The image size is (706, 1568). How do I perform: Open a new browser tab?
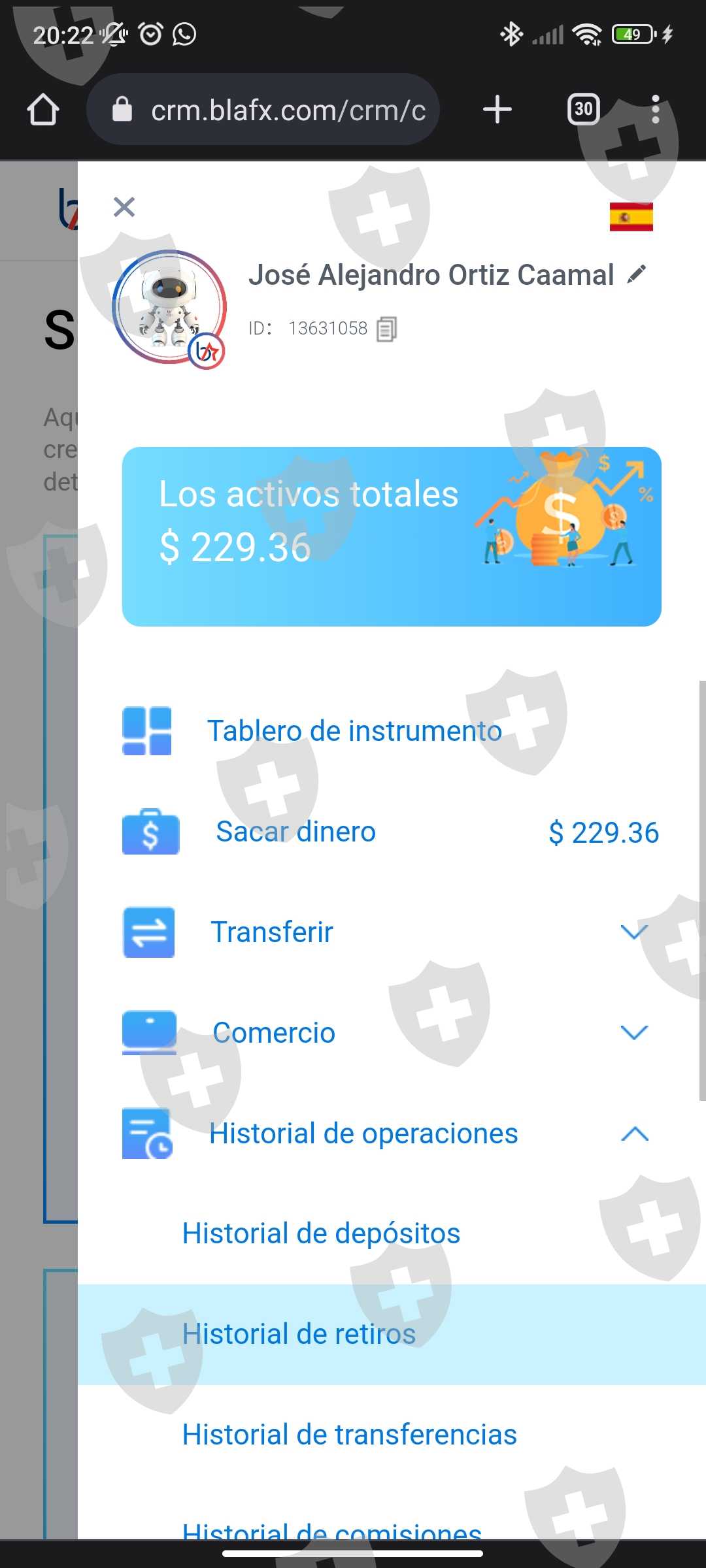pyautogui.click(x=497, y=110)
